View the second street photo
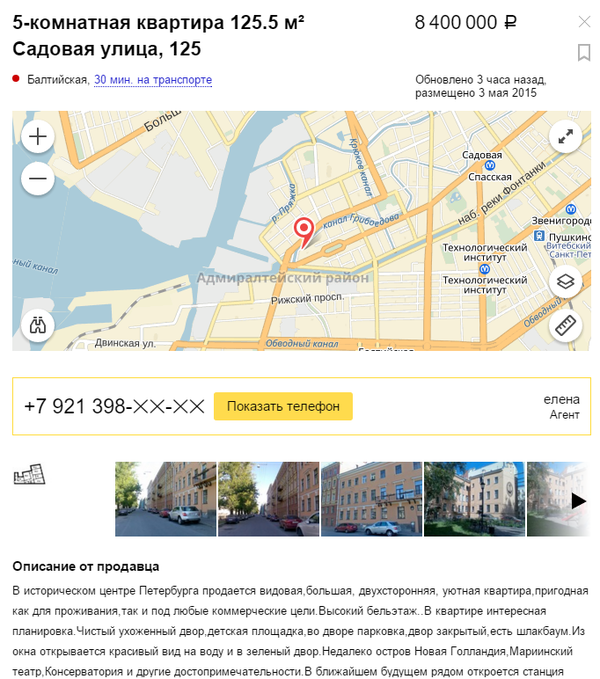 coord(268,498)
